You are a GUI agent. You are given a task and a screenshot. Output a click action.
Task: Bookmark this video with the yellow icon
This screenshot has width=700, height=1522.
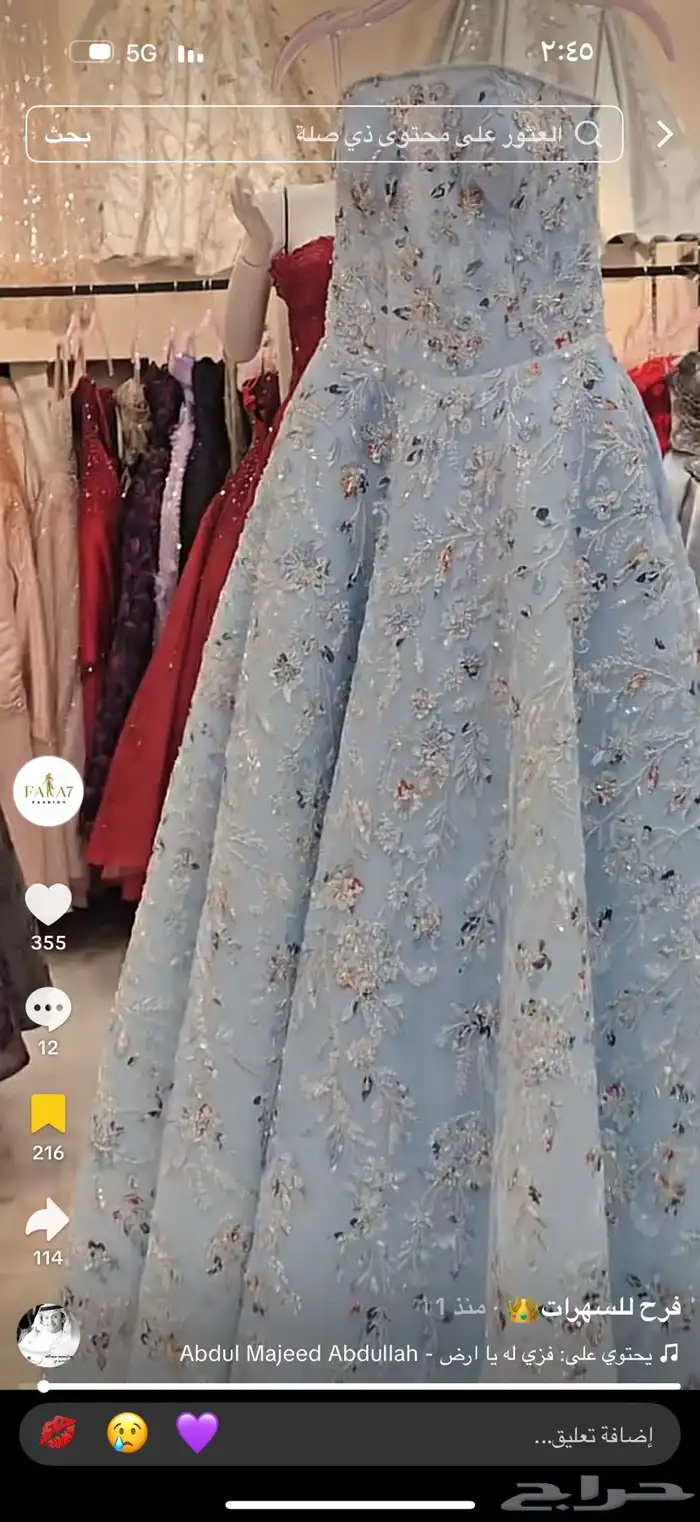[48, 1114]
